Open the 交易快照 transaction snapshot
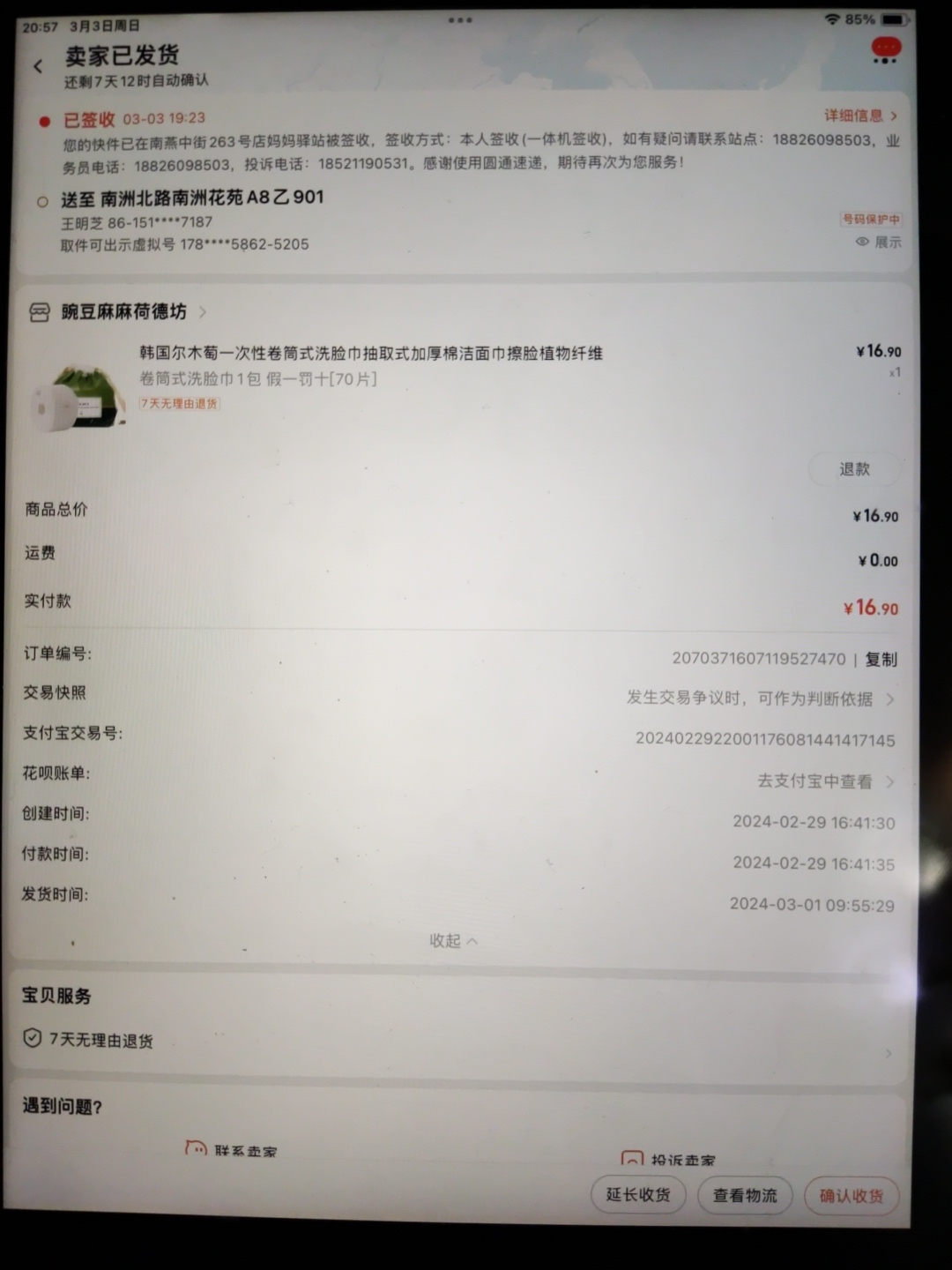This screenshot has width=952, height=1270. 760,698
